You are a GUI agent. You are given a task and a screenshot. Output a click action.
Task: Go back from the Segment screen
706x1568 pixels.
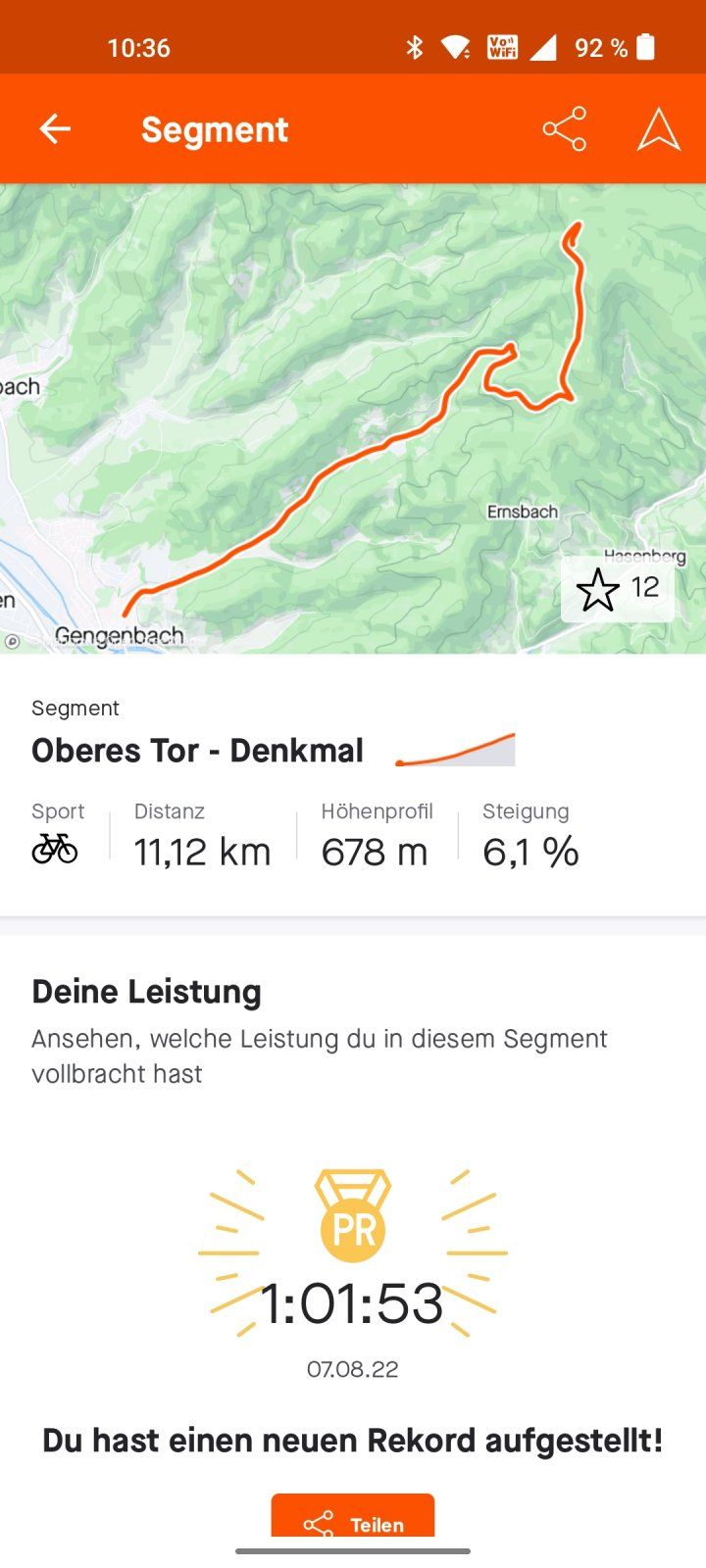(55, 129)
